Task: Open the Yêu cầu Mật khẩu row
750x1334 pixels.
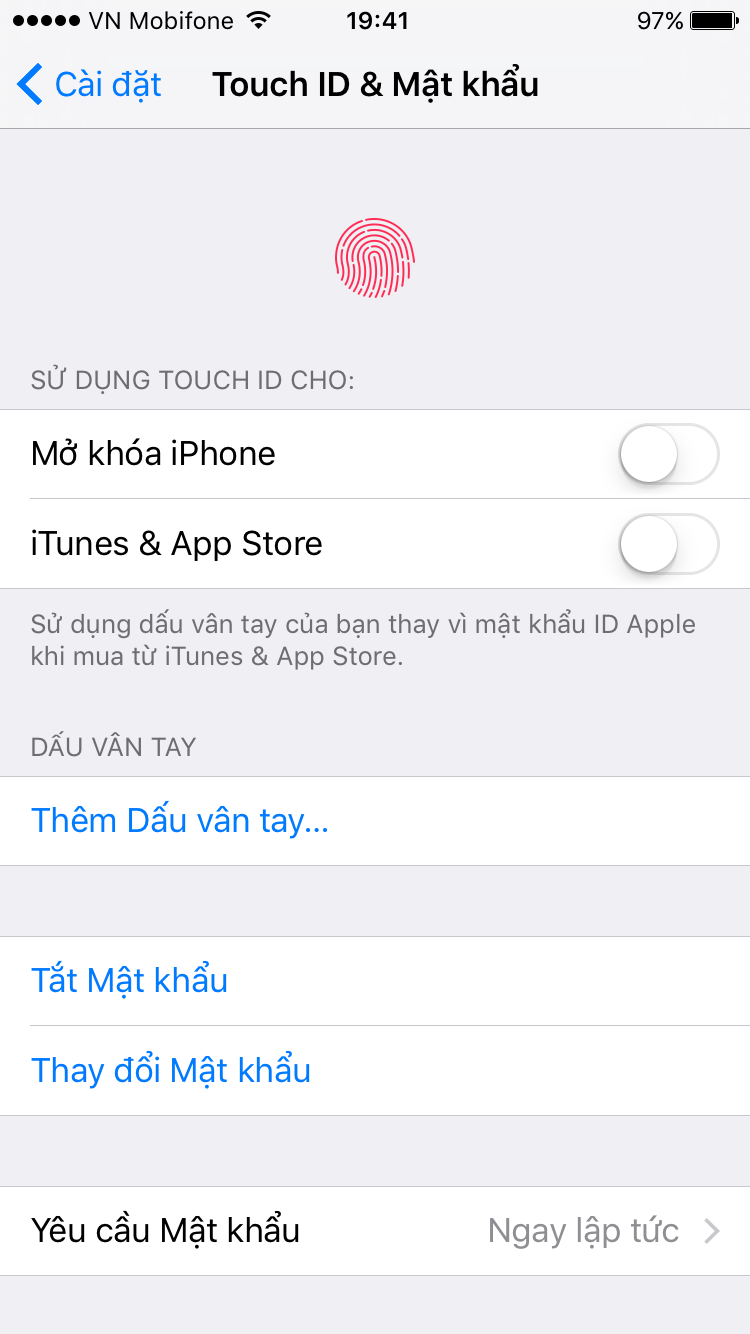Action: (375, 1231)
